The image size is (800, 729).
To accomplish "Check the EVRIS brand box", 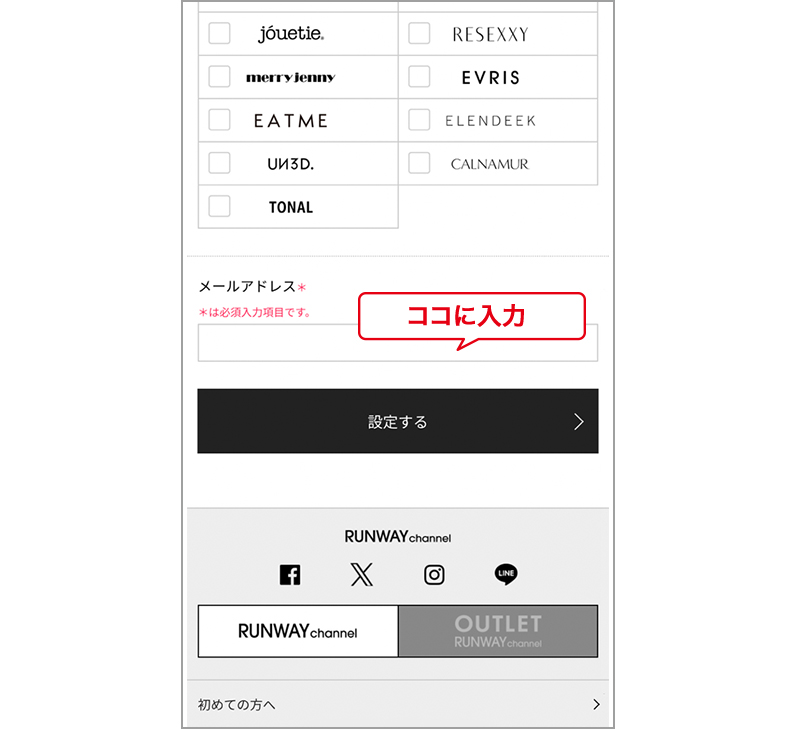I will [x=419, y=77].
